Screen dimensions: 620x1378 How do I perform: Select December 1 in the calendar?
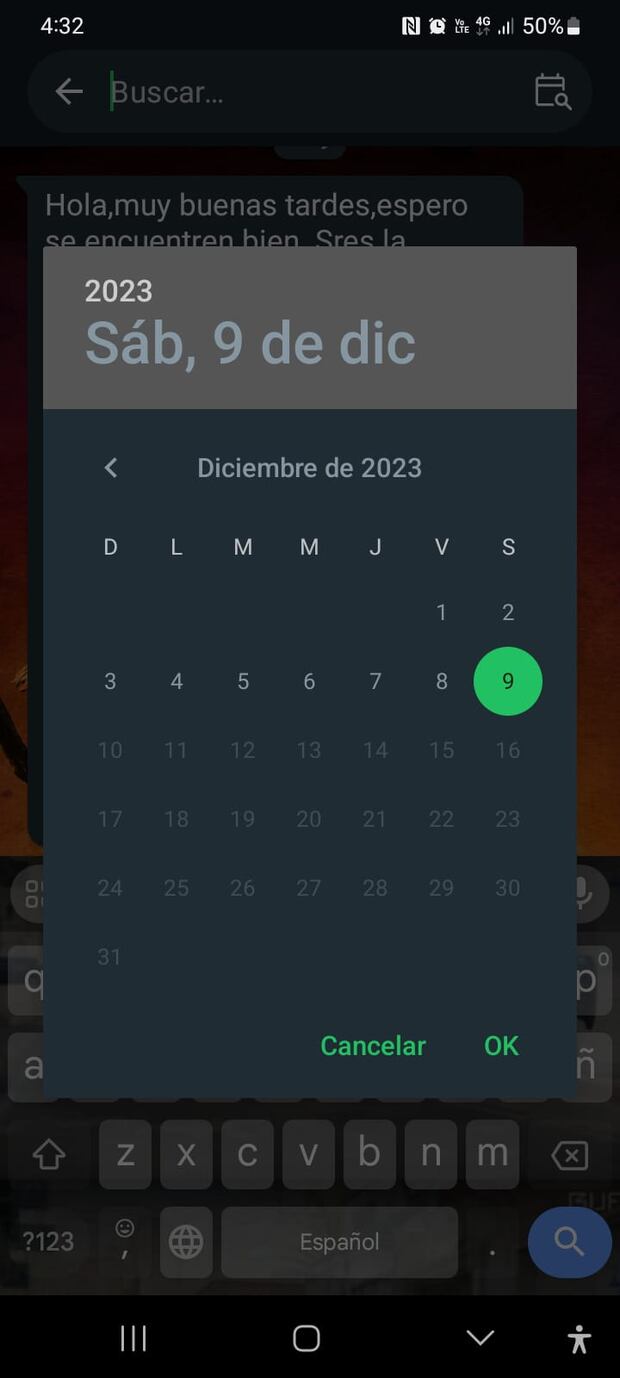(x=441, y=613)
